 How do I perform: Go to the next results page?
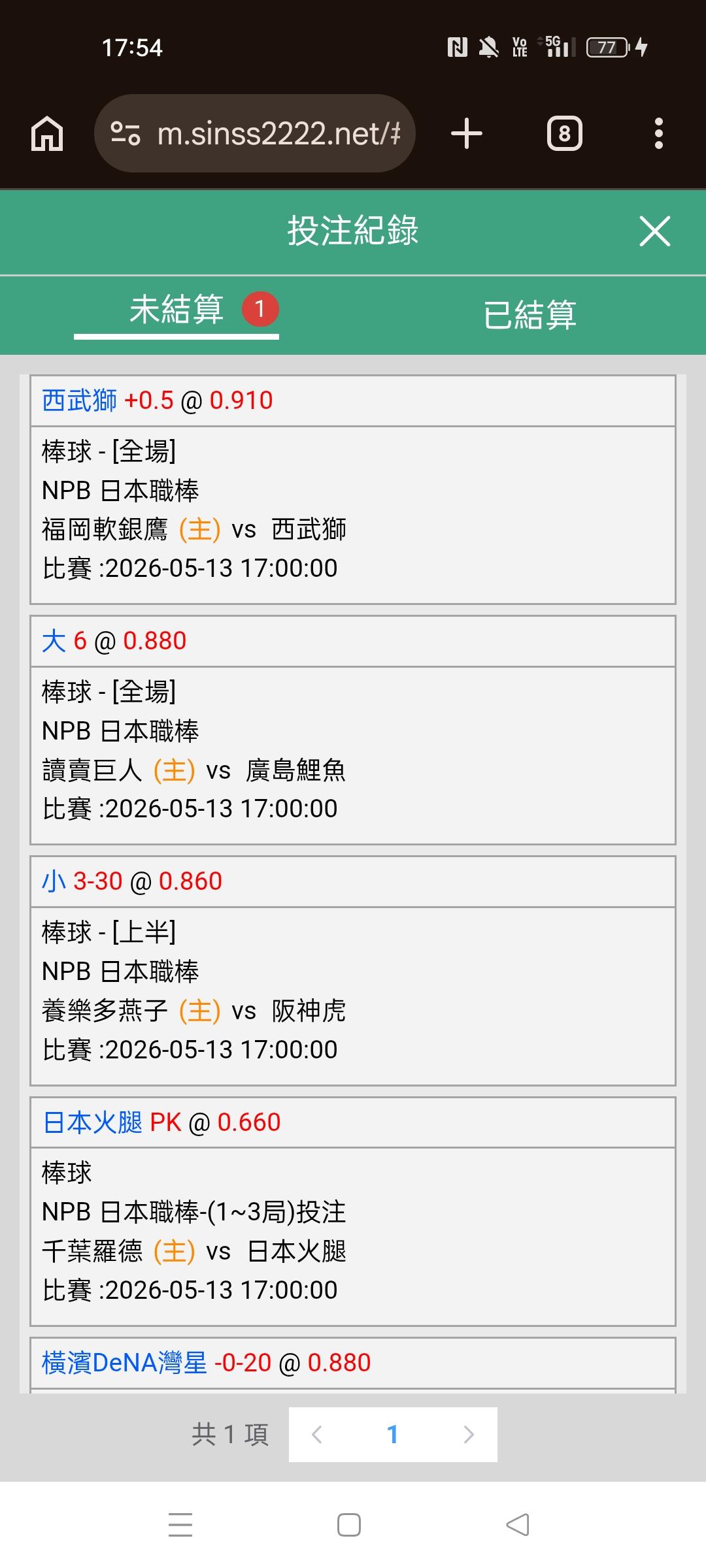[x=468, y=1434]
